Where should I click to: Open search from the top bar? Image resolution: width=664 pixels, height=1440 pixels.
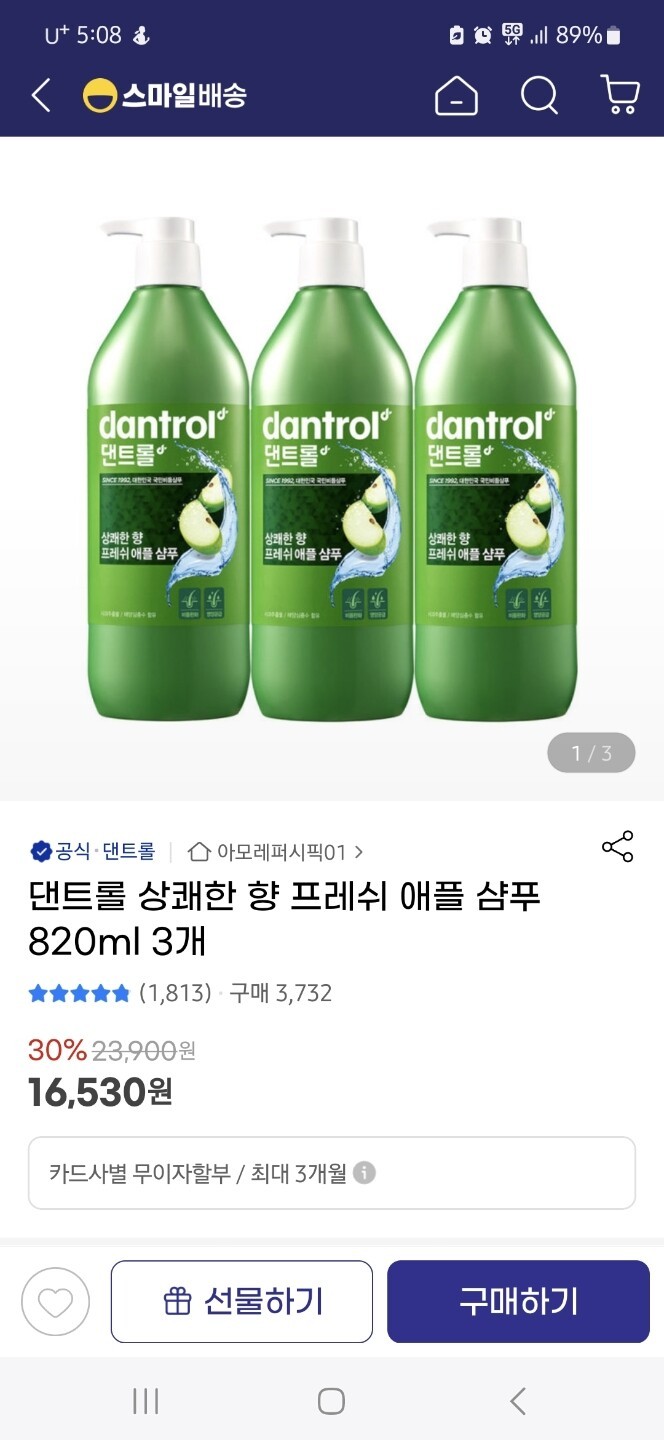click(539, 96)
